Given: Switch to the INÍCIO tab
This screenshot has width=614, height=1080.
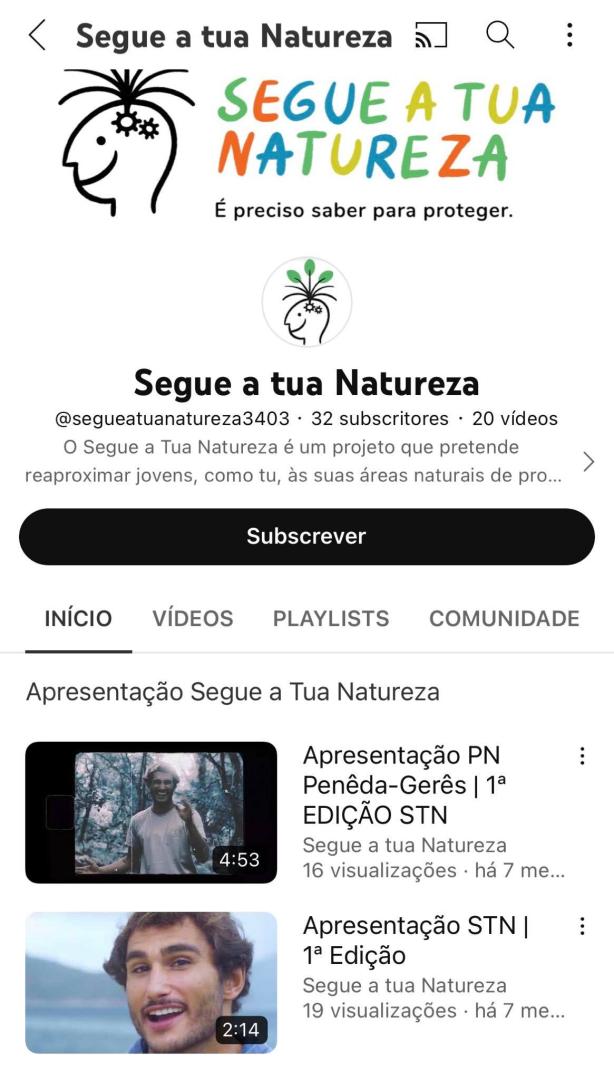Looking at the screenshot, I should tap(78, 619).
